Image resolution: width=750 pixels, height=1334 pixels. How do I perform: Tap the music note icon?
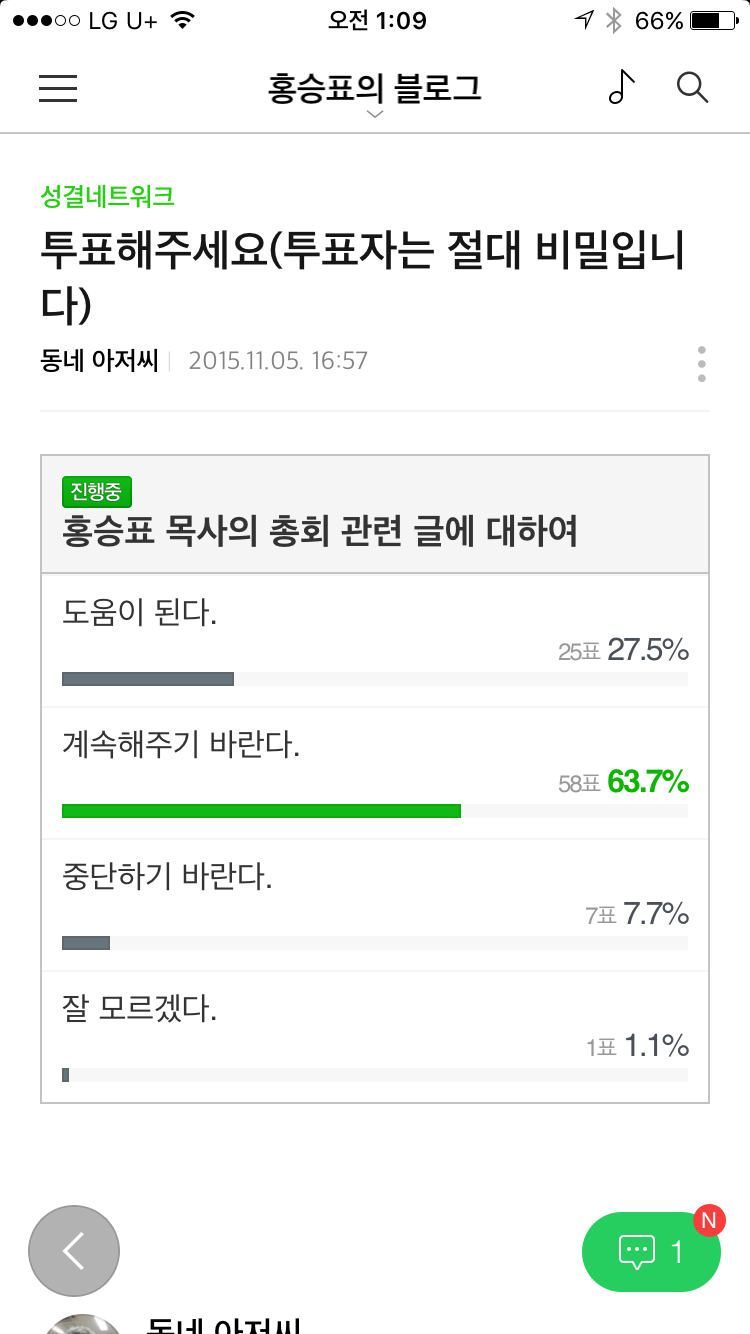(x=622, y=88)
